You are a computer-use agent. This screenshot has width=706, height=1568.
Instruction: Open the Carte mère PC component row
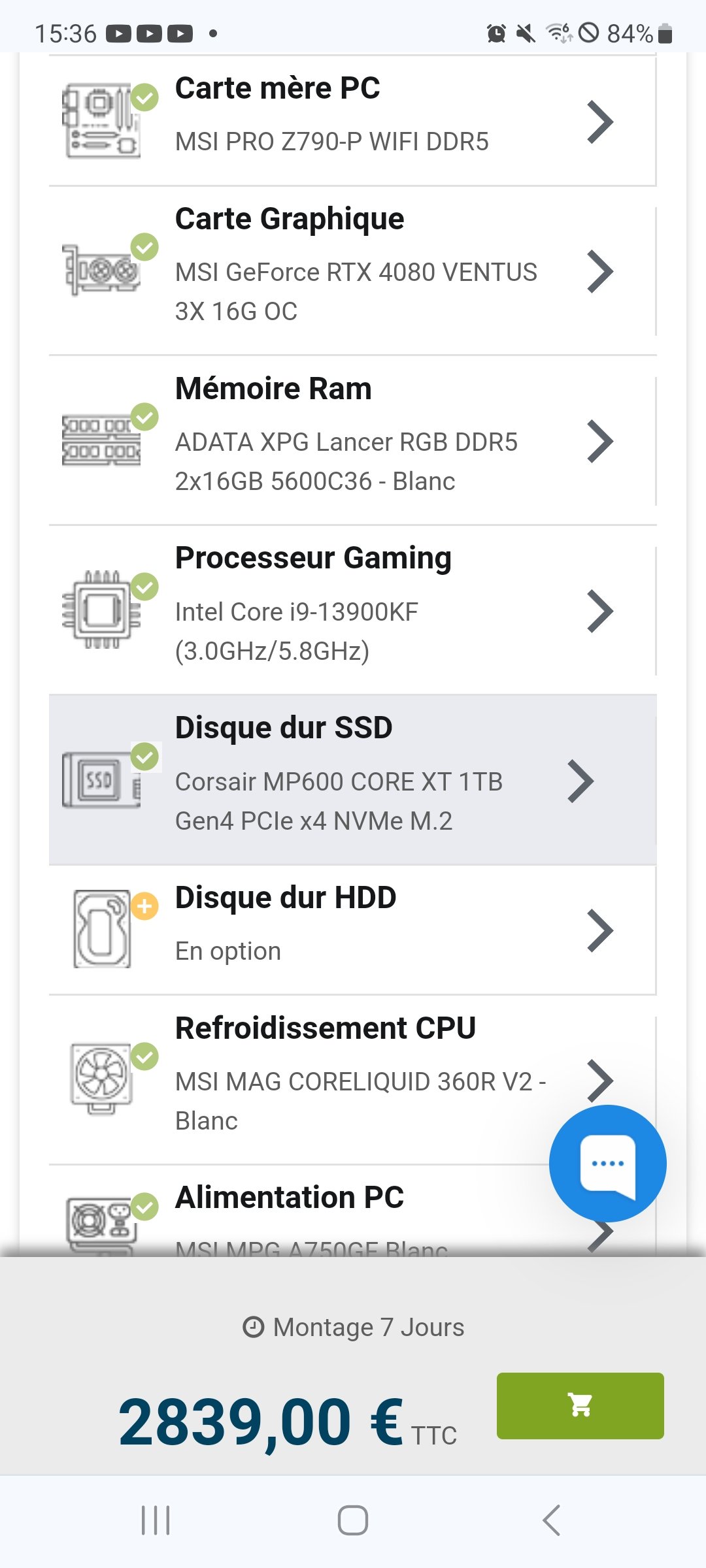353,122
